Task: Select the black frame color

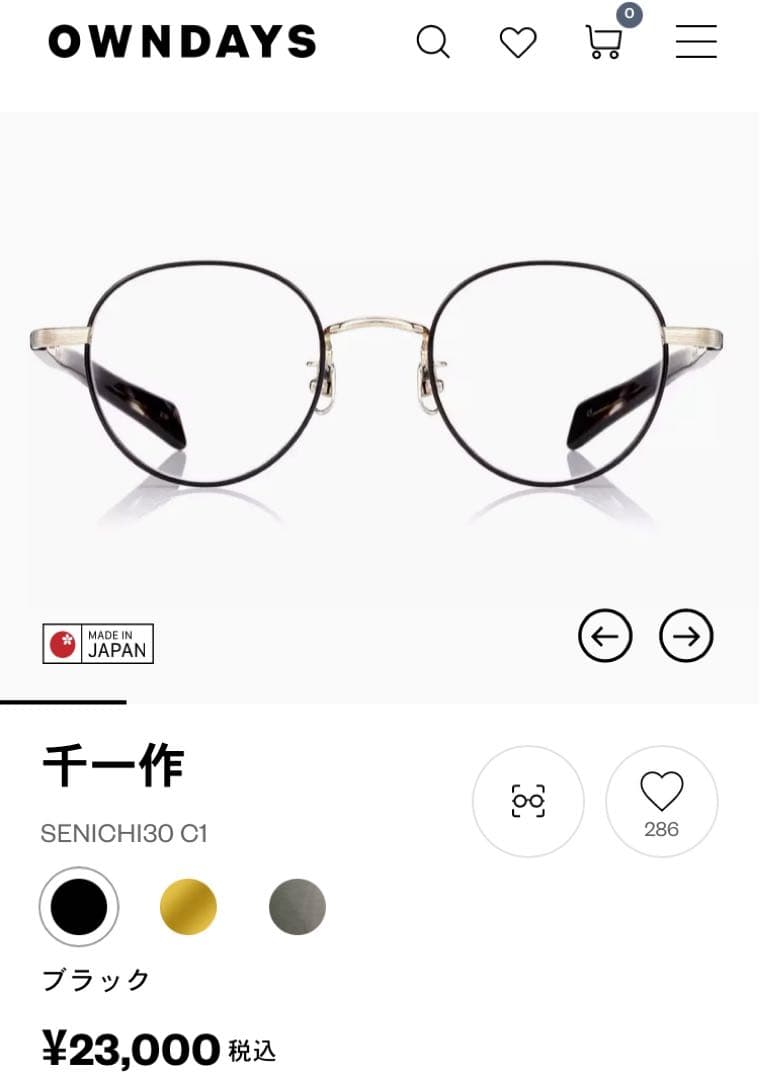Action: tap(79, 907)
